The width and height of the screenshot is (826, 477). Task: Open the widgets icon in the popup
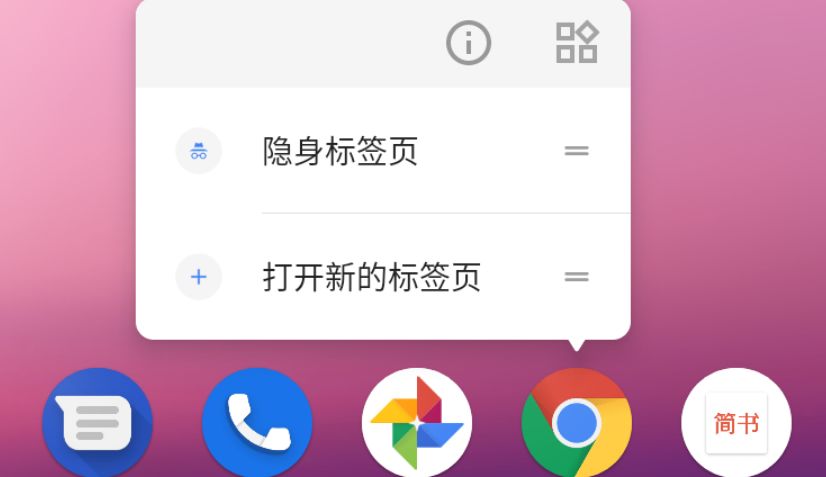click(576, 43)
